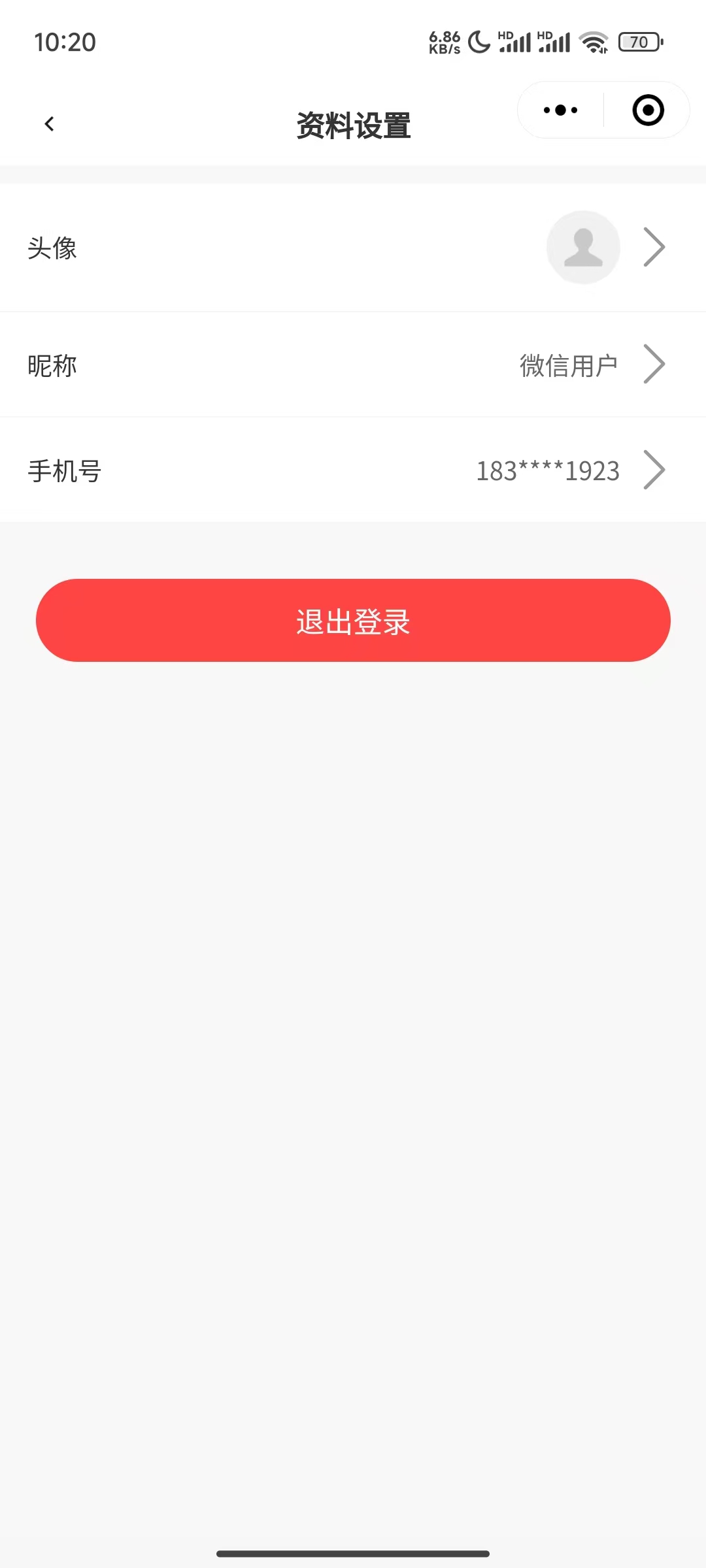Tap the 退出登录 logout button
Viewport: 706px width, 1568px height.
click(353, 621)
